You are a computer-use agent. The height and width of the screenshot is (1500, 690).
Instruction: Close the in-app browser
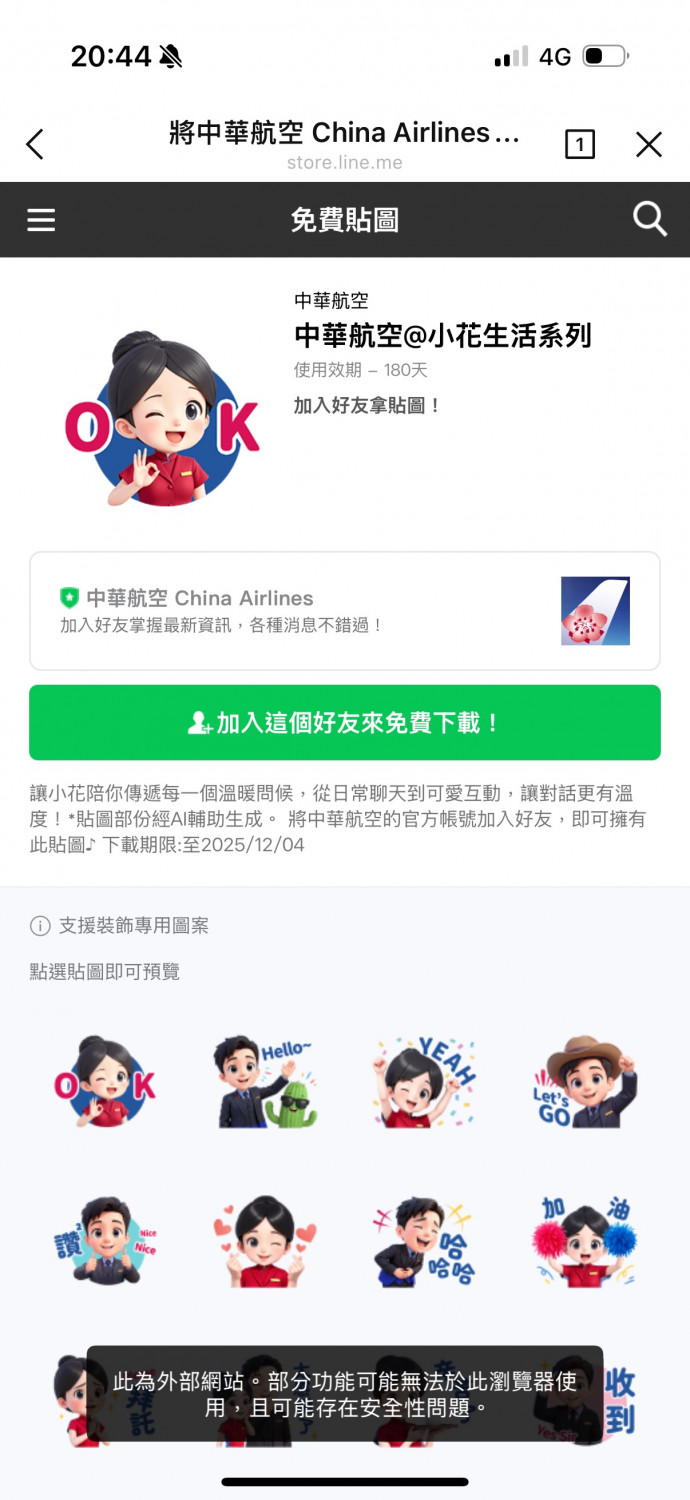tap(649, 145)
